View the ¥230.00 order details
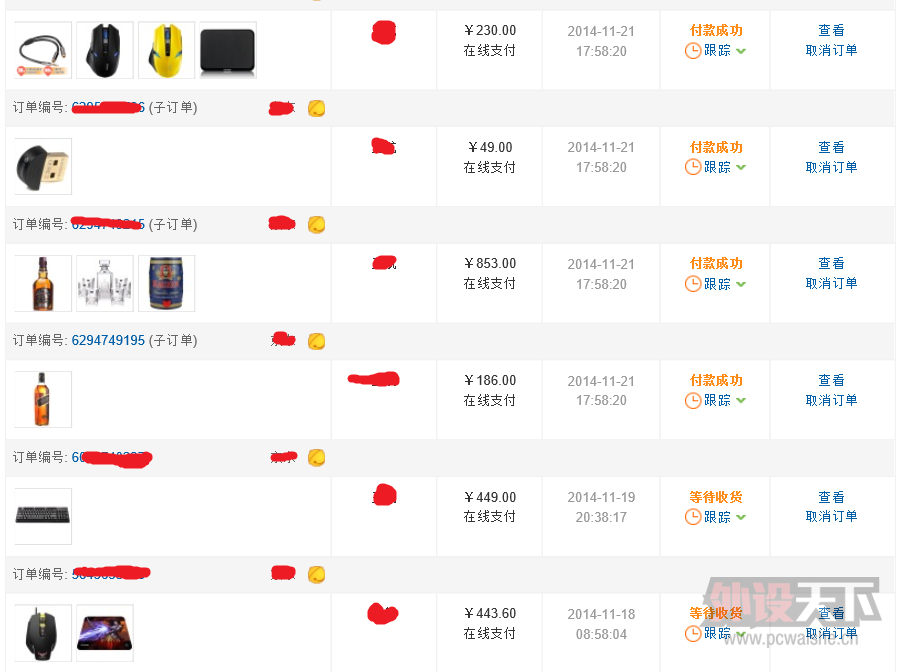Screen dimensions: 900x672 click(x=831, y=31)
